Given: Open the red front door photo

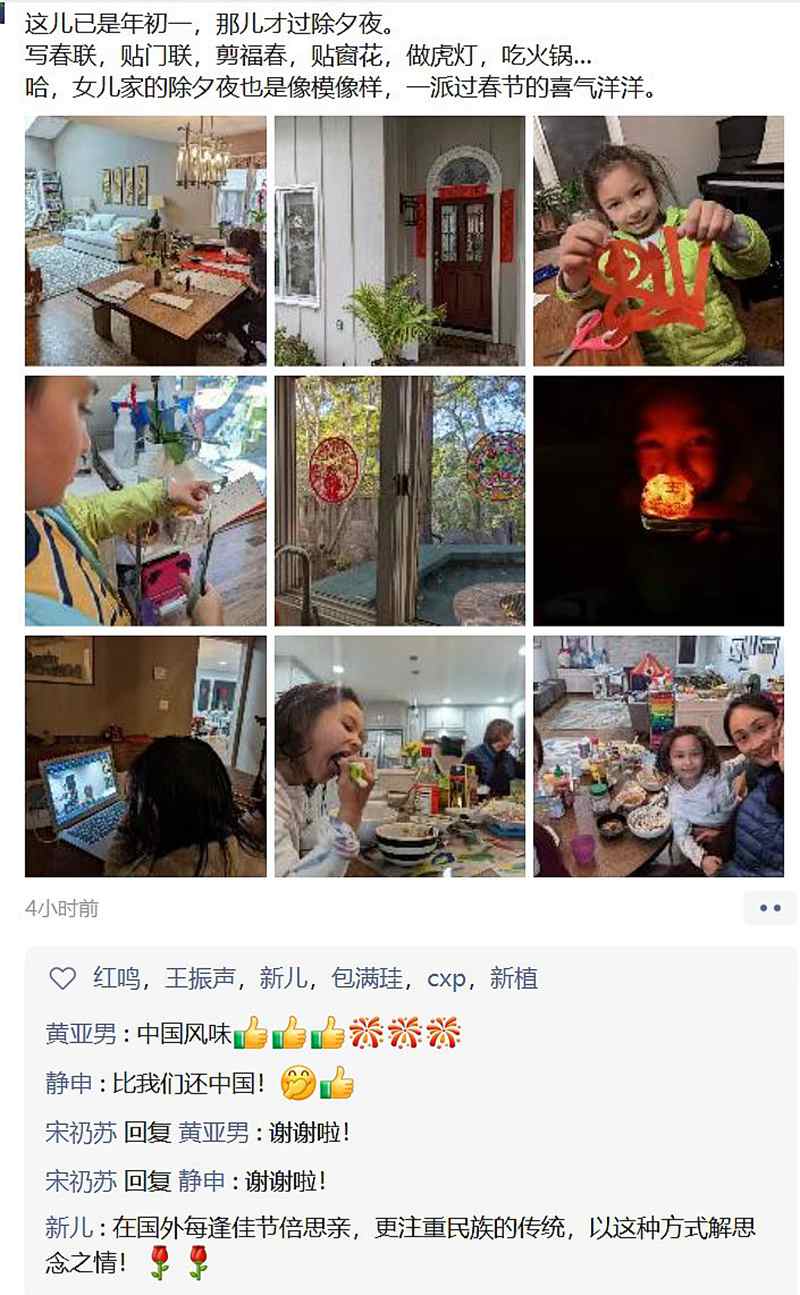Looking at the screenshot, I should pos(399,240).
